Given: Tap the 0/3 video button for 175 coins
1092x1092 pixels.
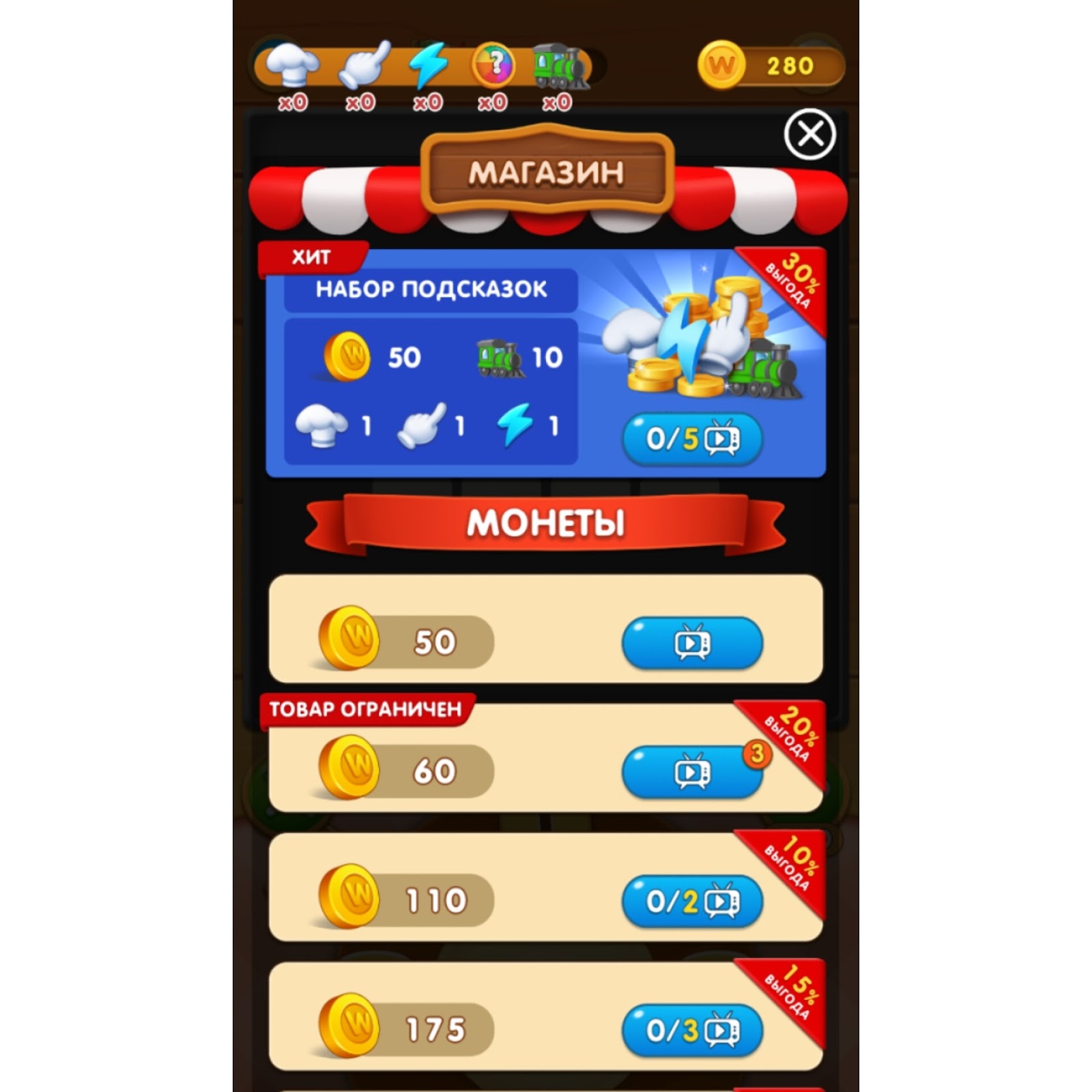Looking at the screenshot, I should 692,1030.
